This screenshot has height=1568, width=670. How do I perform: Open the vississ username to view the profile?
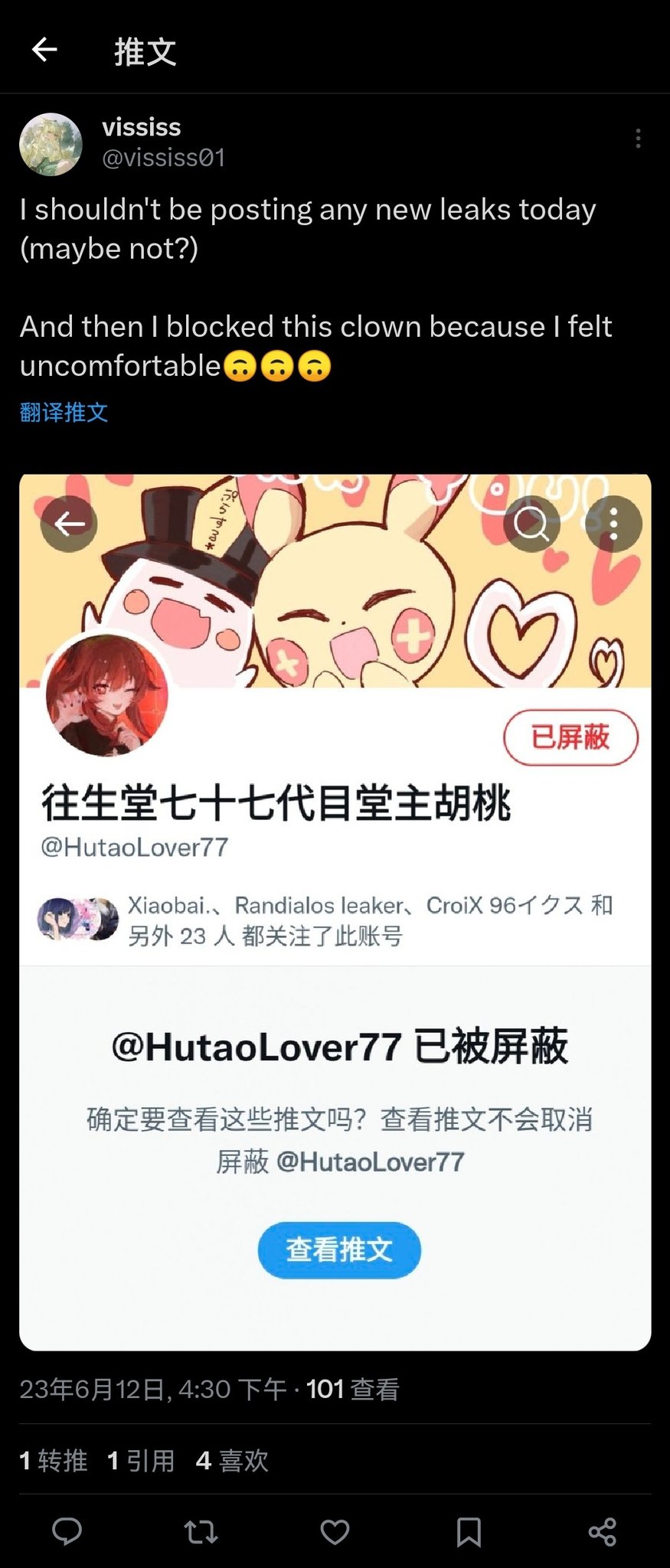click(142, 127)
